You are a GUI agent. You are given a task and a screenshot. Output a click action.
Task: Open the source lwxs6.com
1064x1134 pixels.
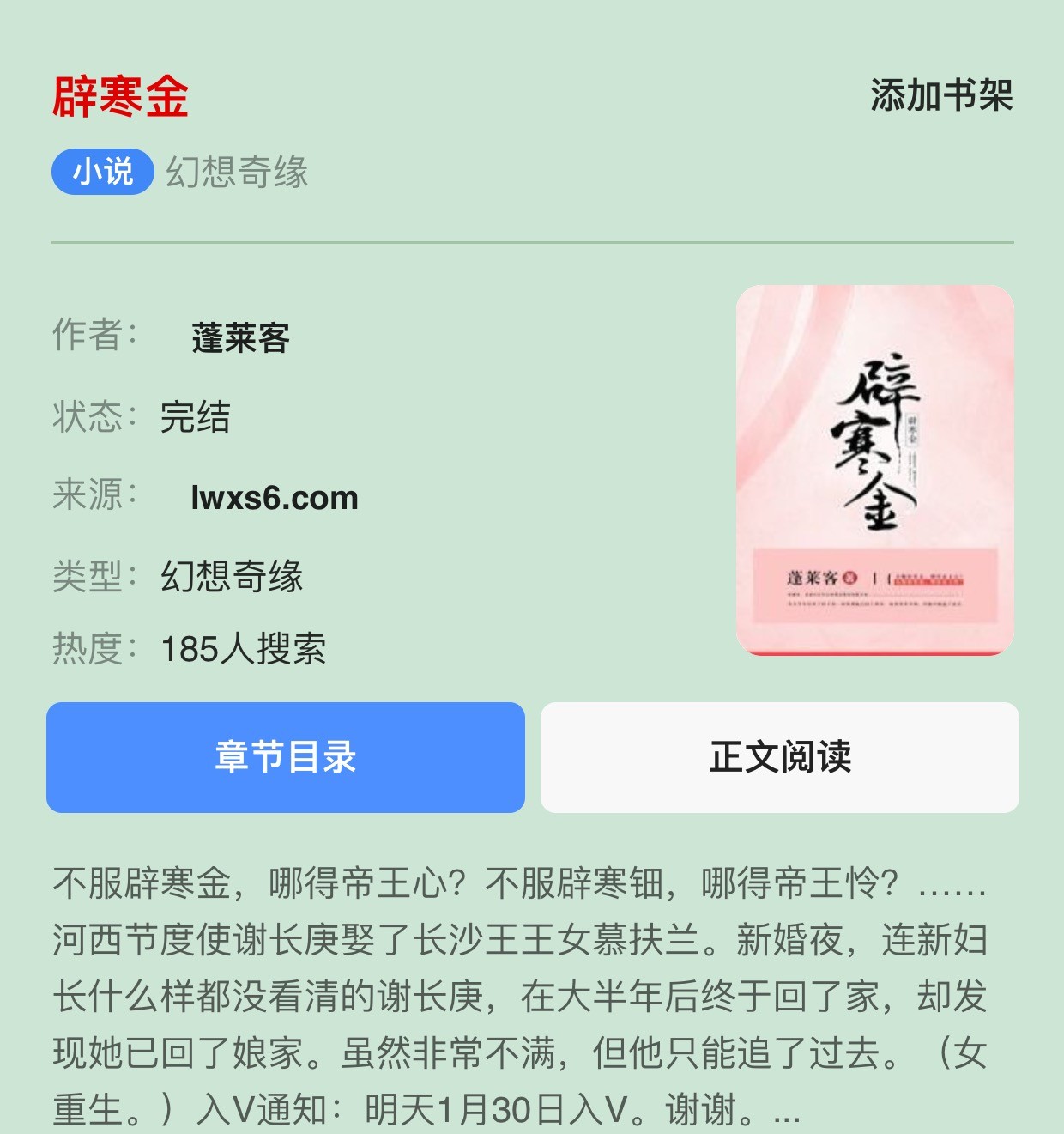pos(274,498)
